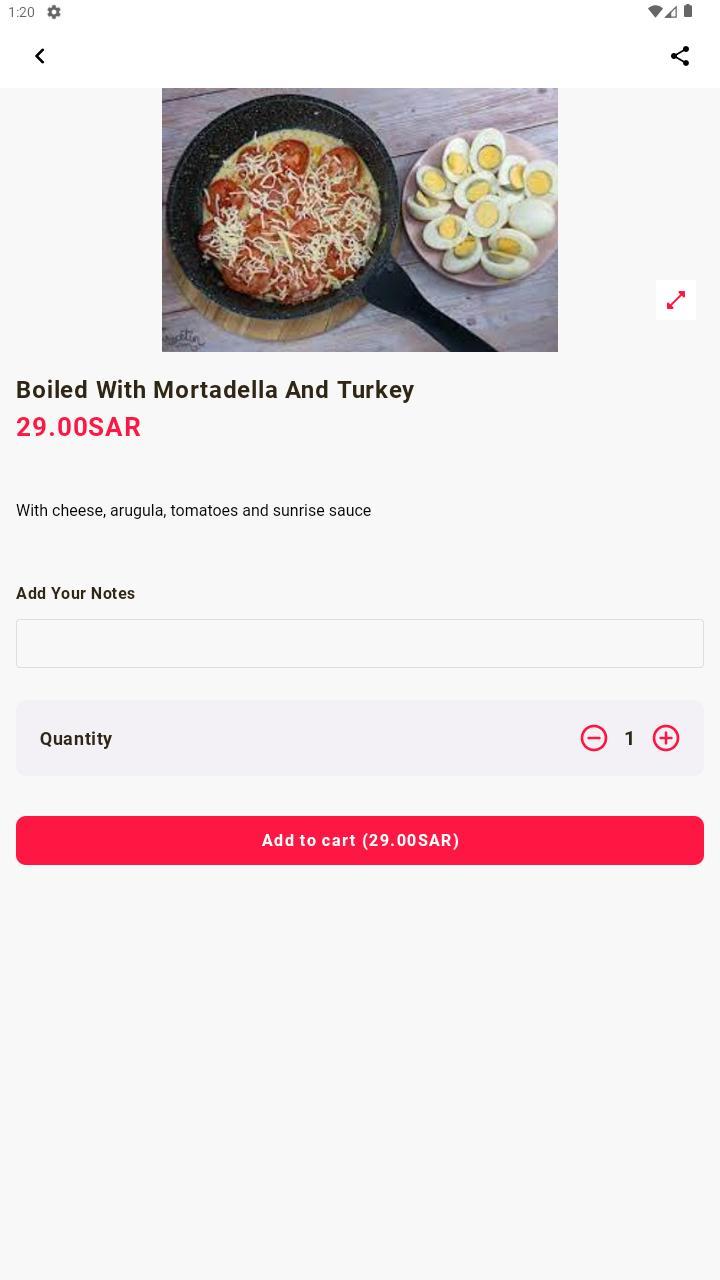
Task: Expand the dish photo to fullscreen
Action: tap(676, 300)
